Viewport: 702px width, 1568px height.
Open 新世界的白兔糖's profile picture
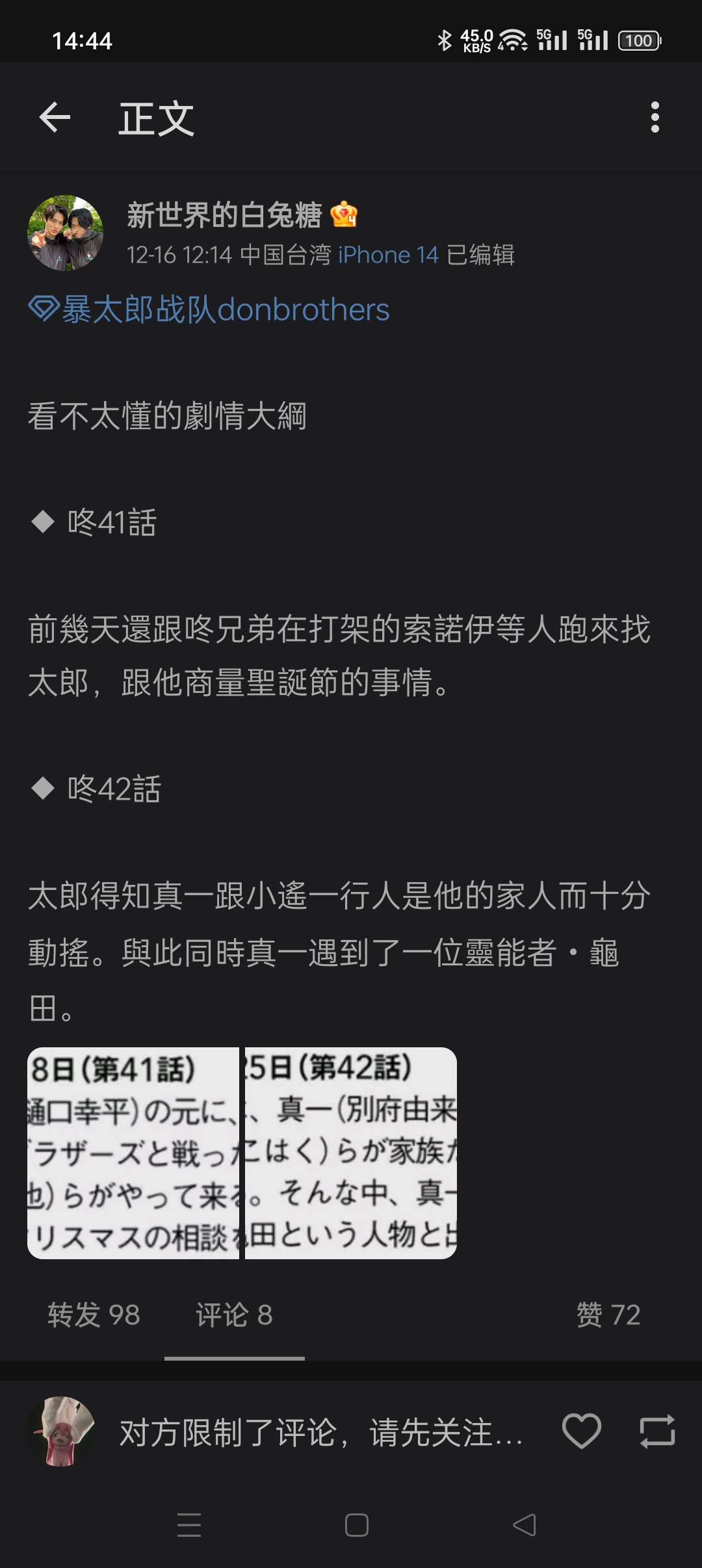point(65,233)
